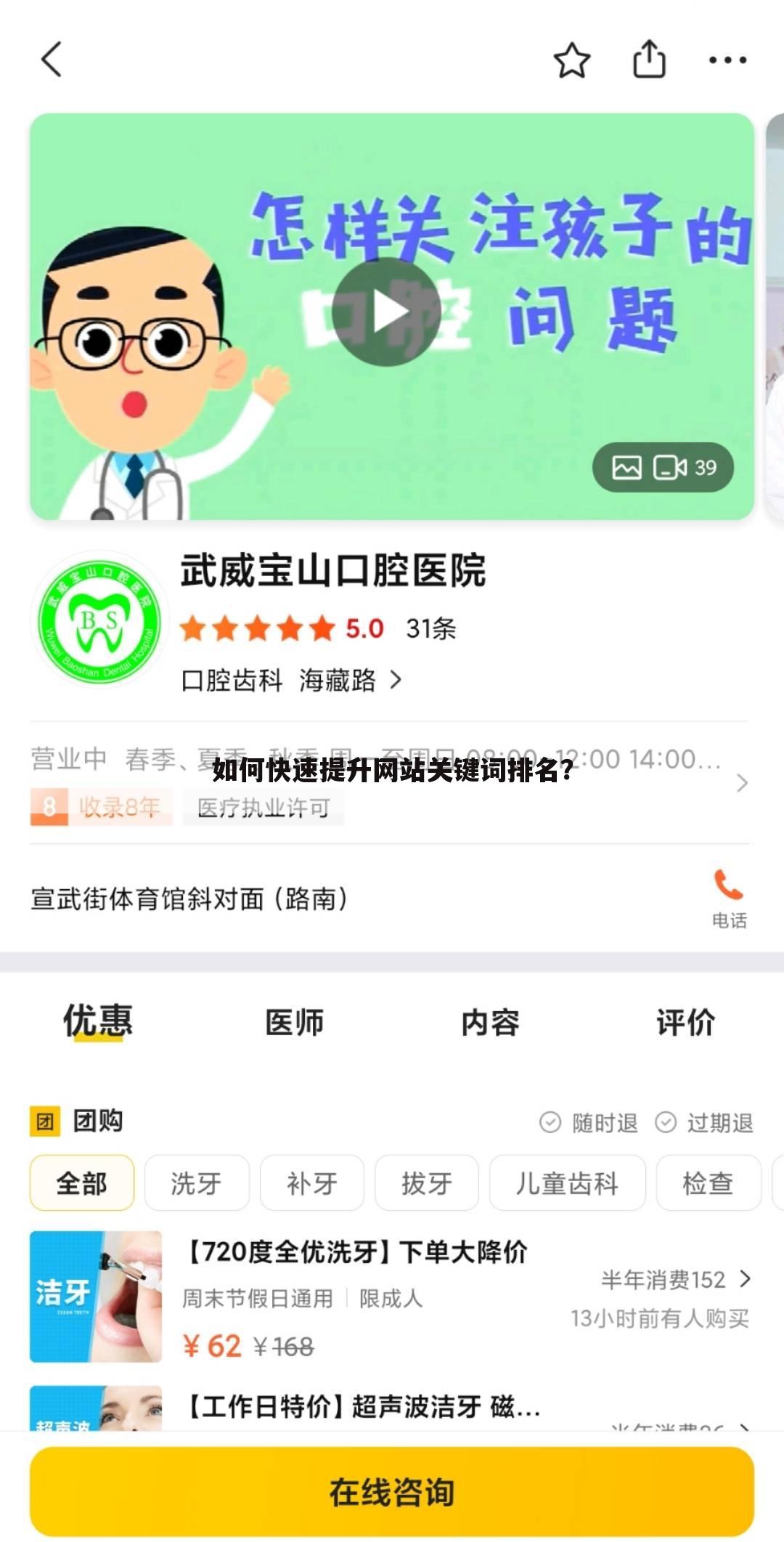Tap the 在线咨询 button
The width and height of the screenshot is (784, 1542).
pyautogui.click(x=391, y=1493)
